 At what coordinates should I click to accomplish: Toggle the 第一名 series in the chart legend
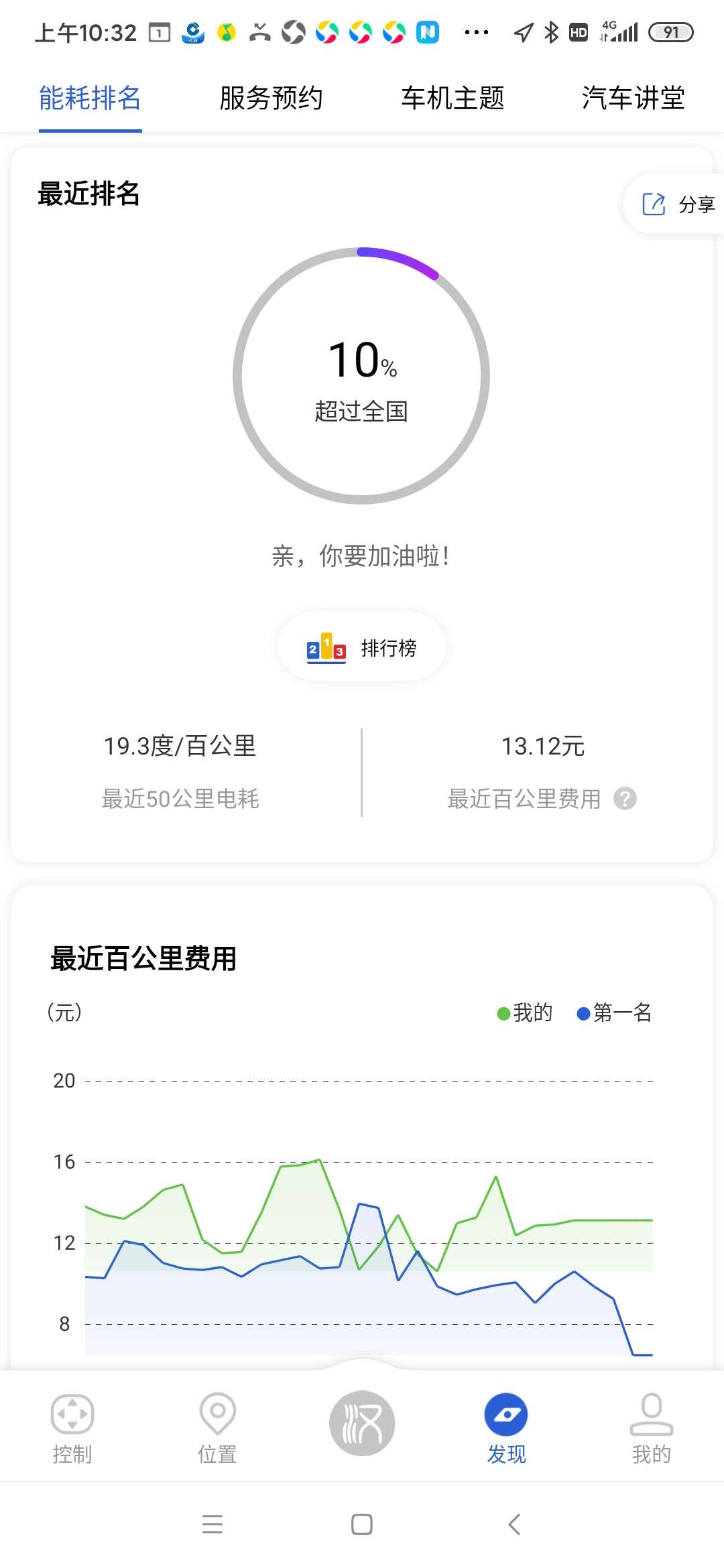point(614,1012)
